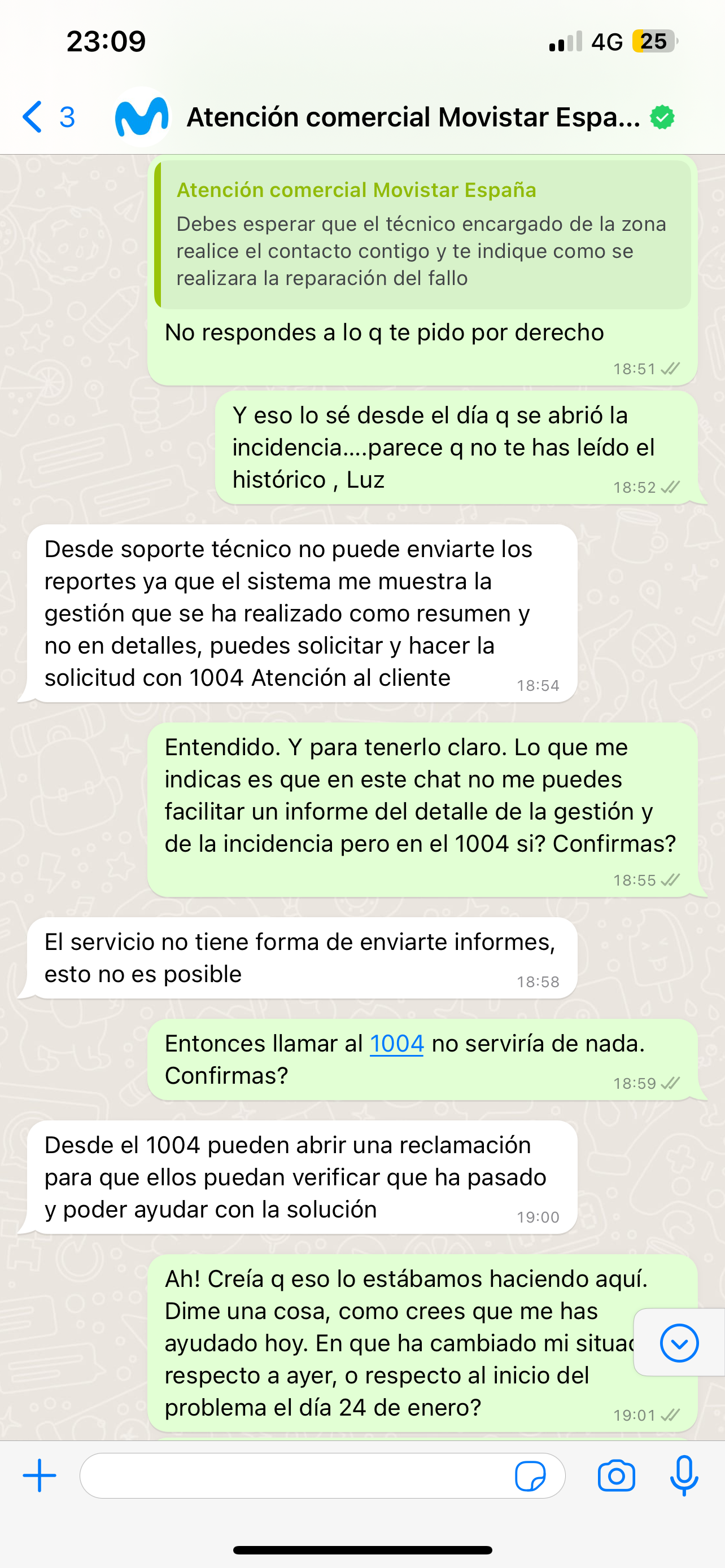Image resolution: width=725 pixels, height=1568 pixels.
Task: Tap the microphone to record voice message
Action: click(x=684, y=1475)
